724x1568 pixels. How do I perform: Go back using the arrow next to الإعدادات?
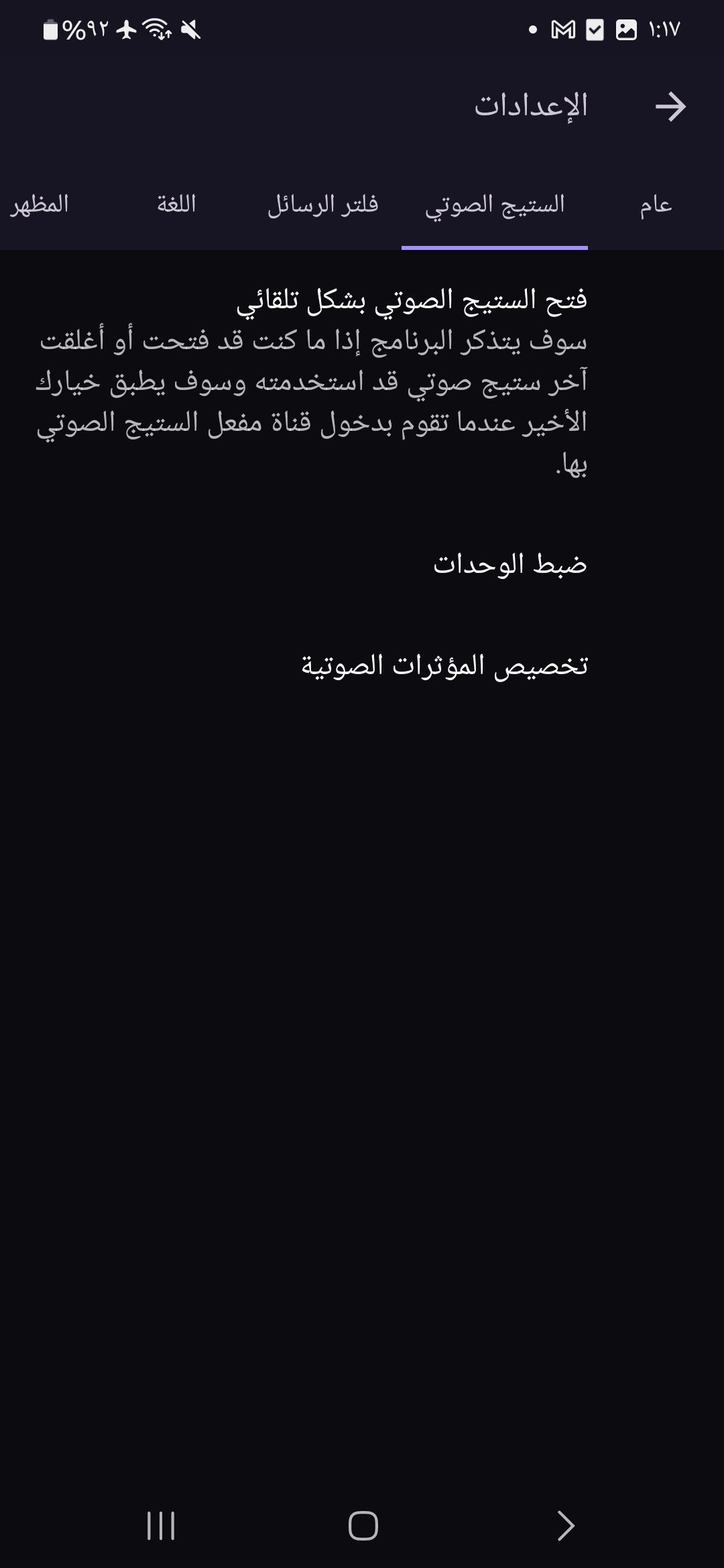point(670,107)
